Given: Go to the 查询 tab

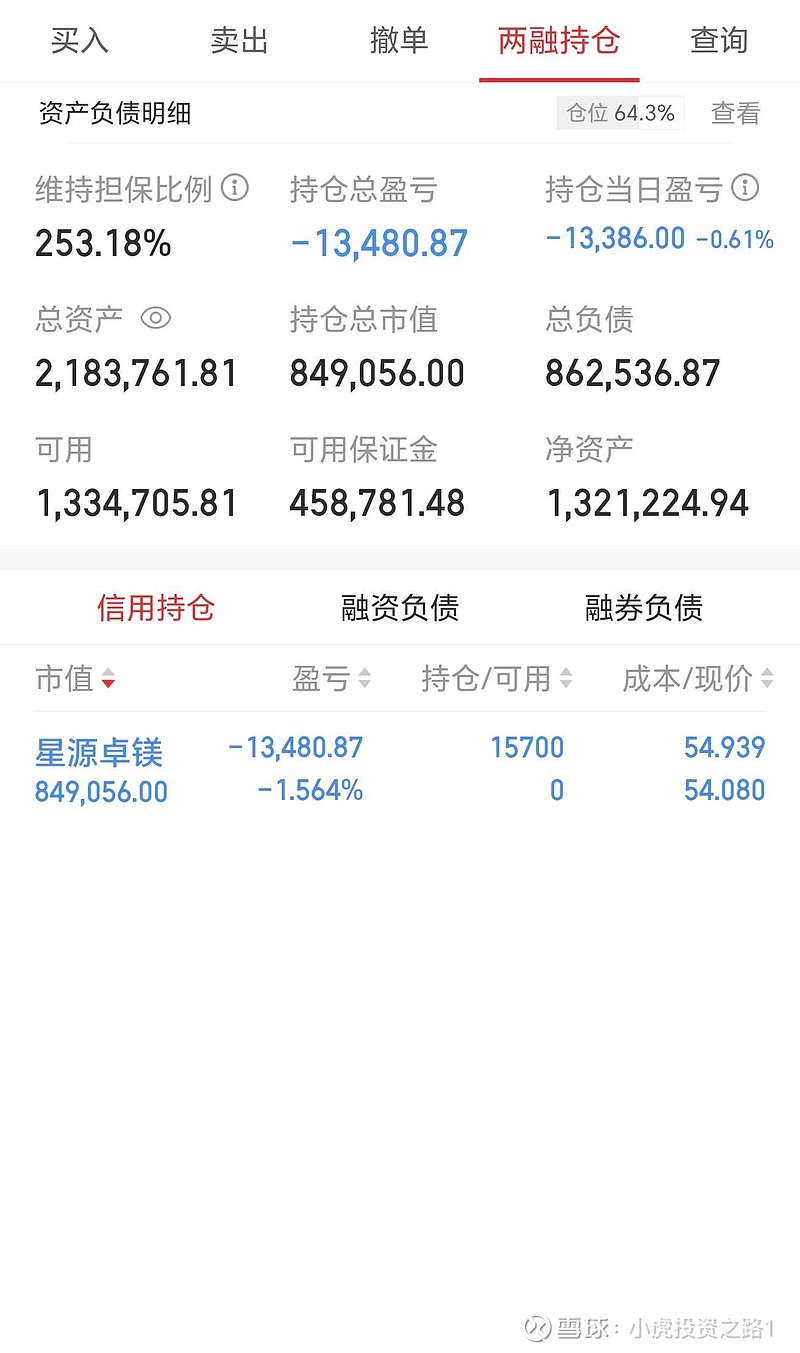Looking at the screenshot, I should pyautogui.click(x=719, y=41).
